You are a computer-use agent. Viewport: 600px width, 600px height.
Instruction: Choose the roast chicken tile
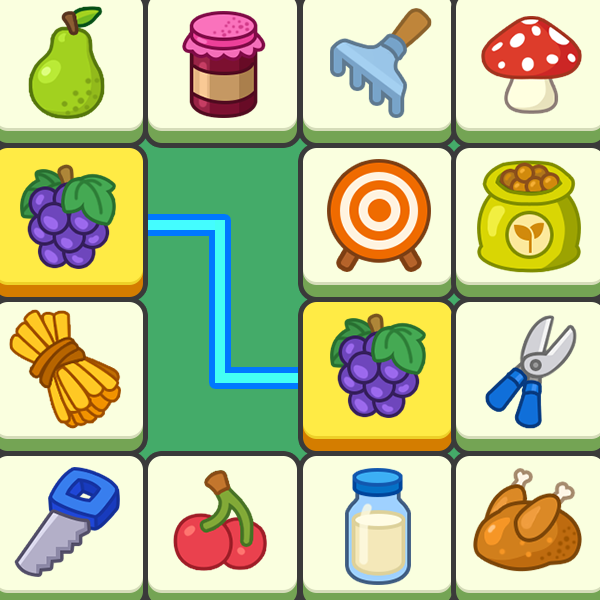528,522
